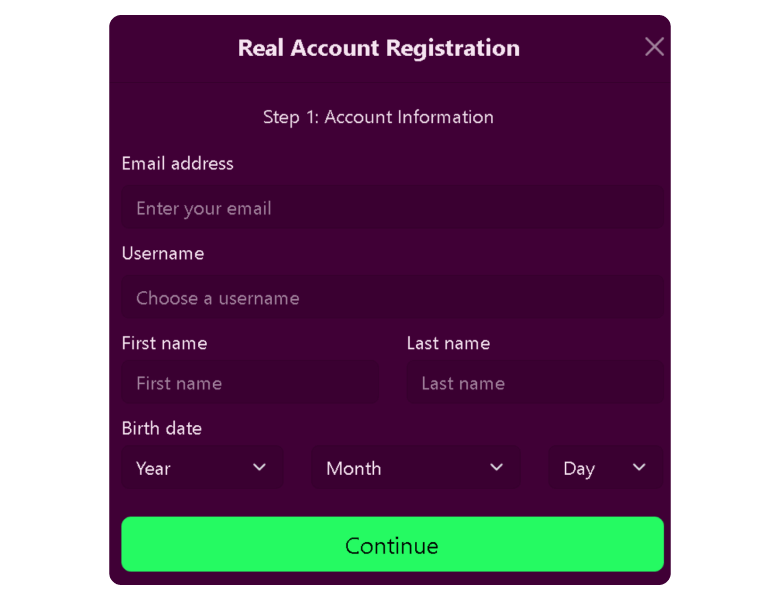This screenshot has width=780, height=600.
Task: Select the First name field
Action: tap(250, 384)
